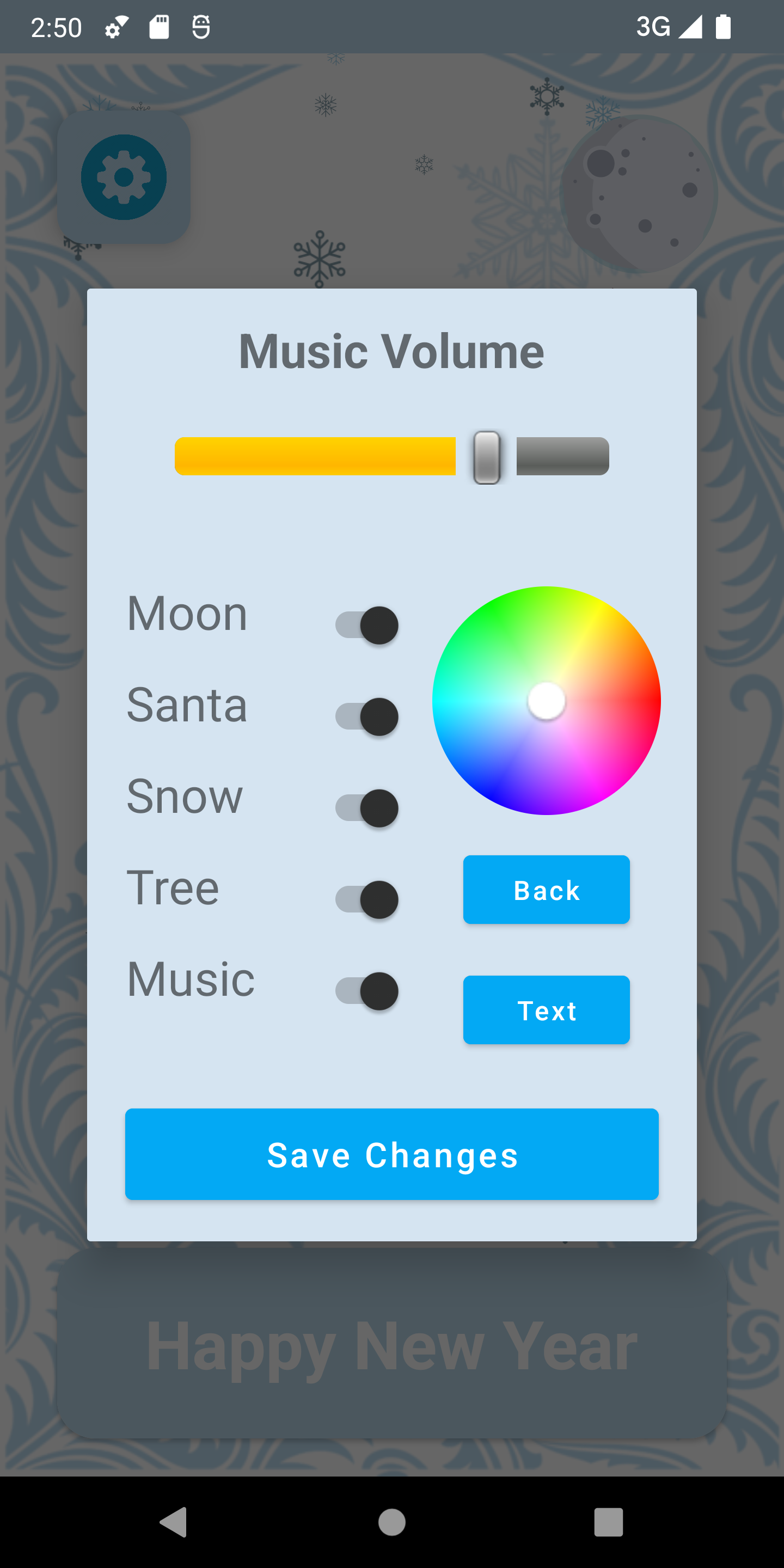Click the Back button
The image size is (784, 1568).
tap(546, 889)
